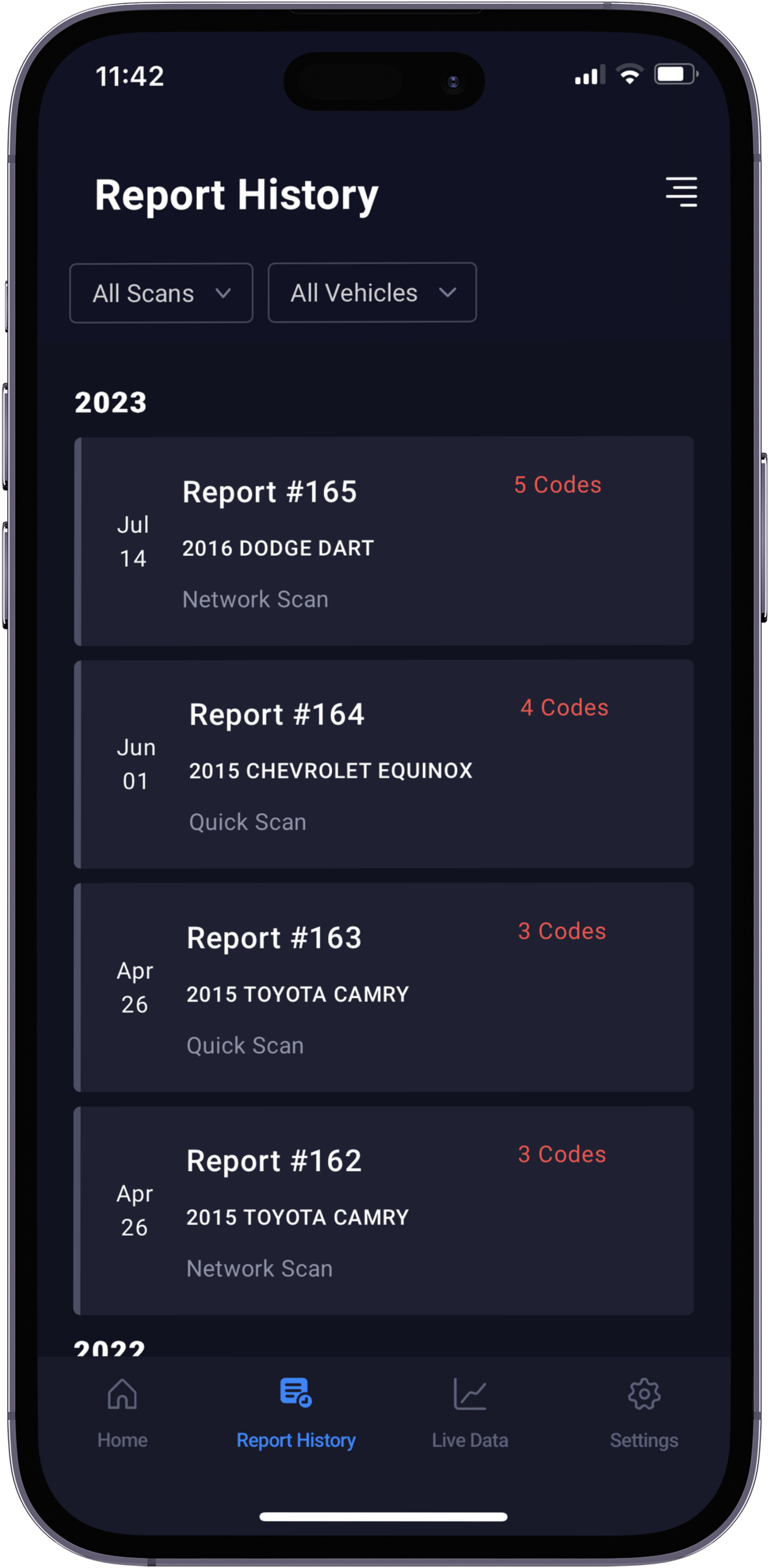Open Report #165 for Dodge Dart
The width and height of the screenshot is (769, 1568).
click(x=383, y=541)
